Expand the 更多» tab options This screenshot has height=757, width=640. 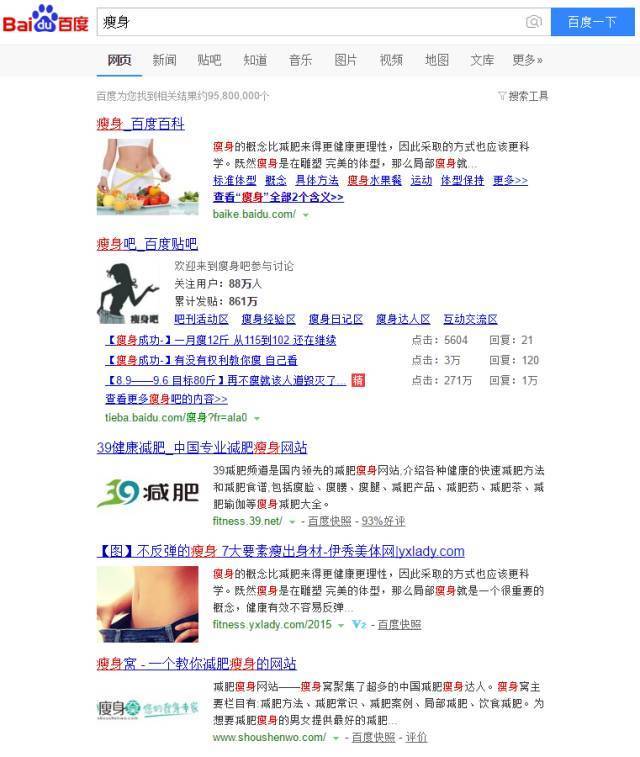527,60
